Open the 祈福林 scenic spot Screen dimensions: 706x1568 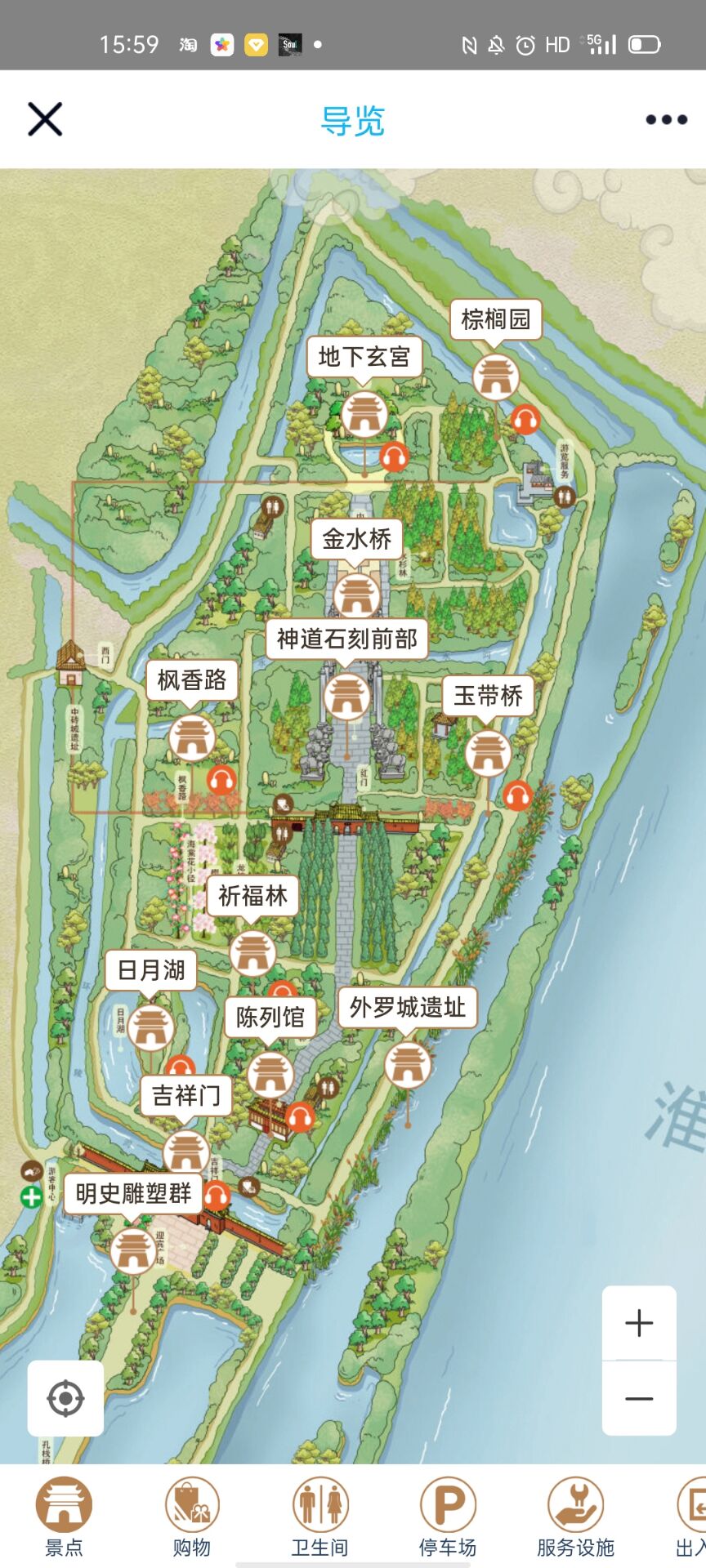pyautogui.click(x=252, y=896)
